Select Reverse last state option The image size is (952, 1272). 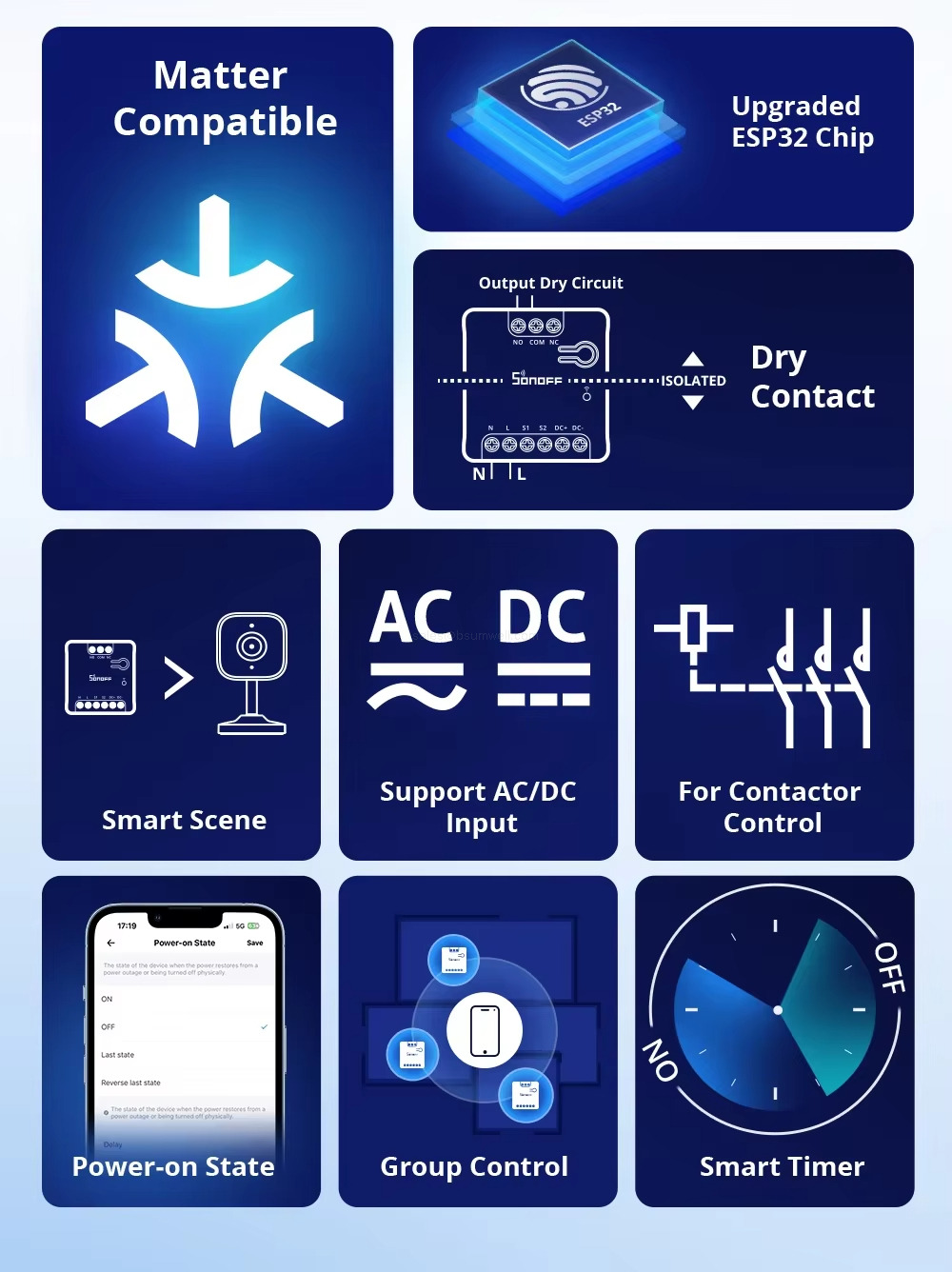click(131, 1083)
